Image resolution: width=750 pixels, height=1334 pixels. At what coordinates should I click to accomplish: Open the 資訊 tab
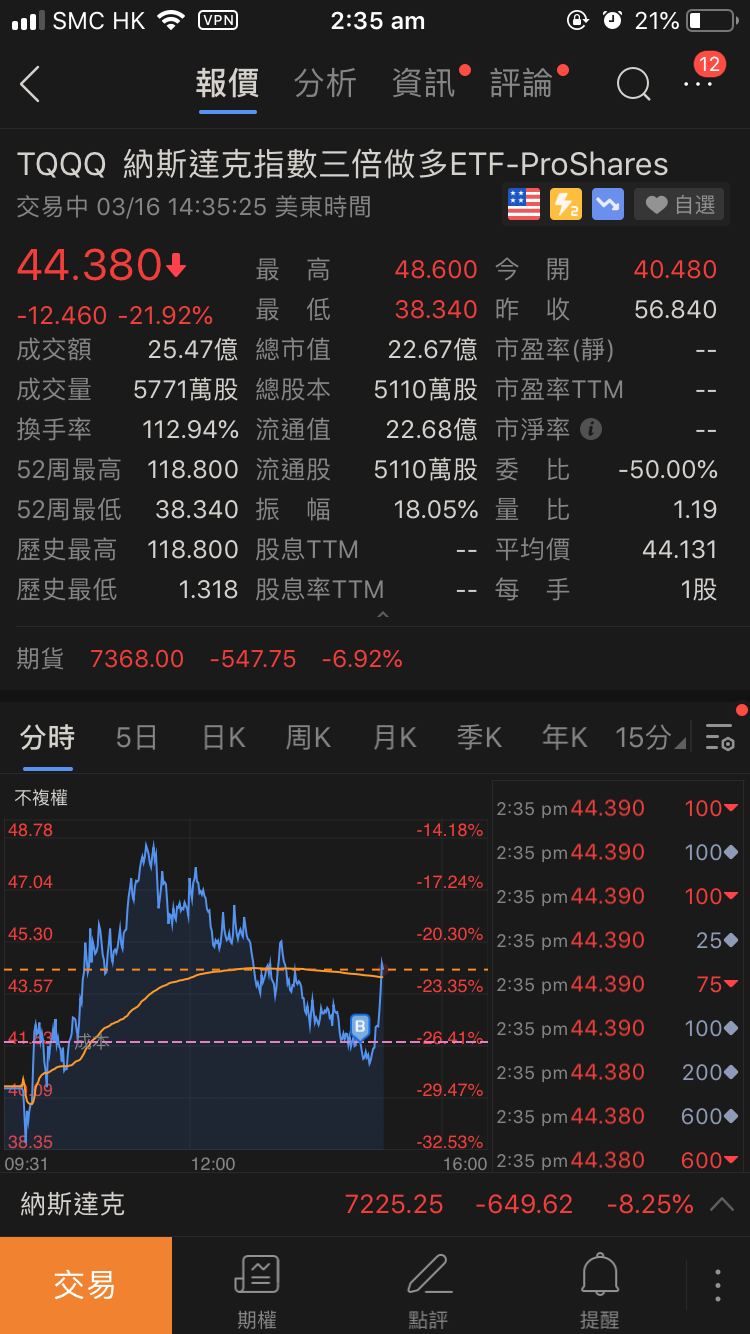423,84
